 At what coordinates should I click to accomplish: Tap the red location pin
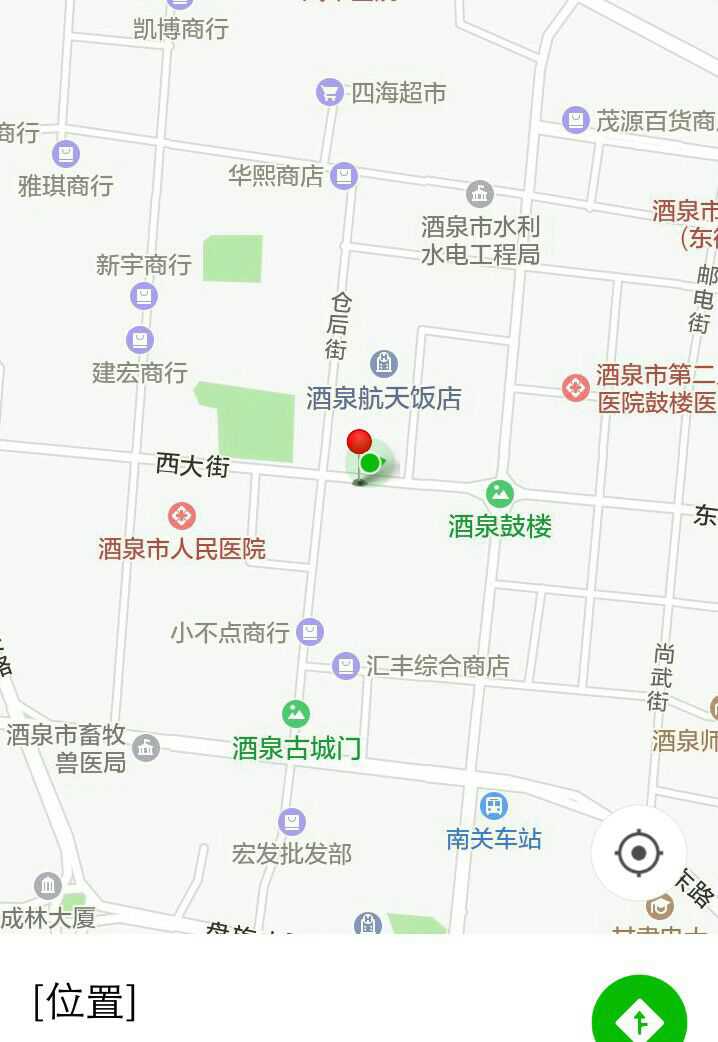359,443
